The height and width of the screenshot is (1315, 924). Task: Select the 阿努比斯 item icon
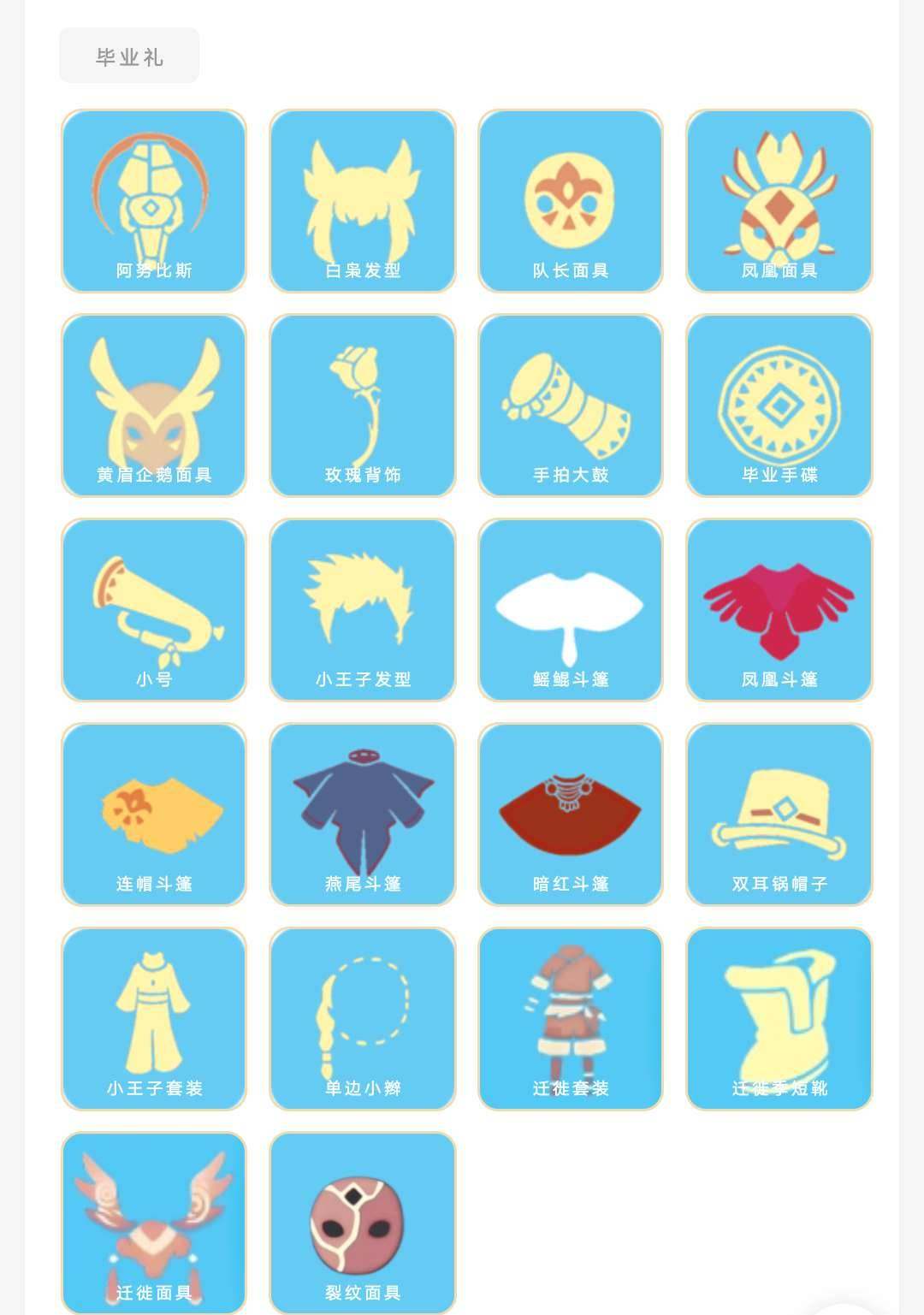click(152, 201)
